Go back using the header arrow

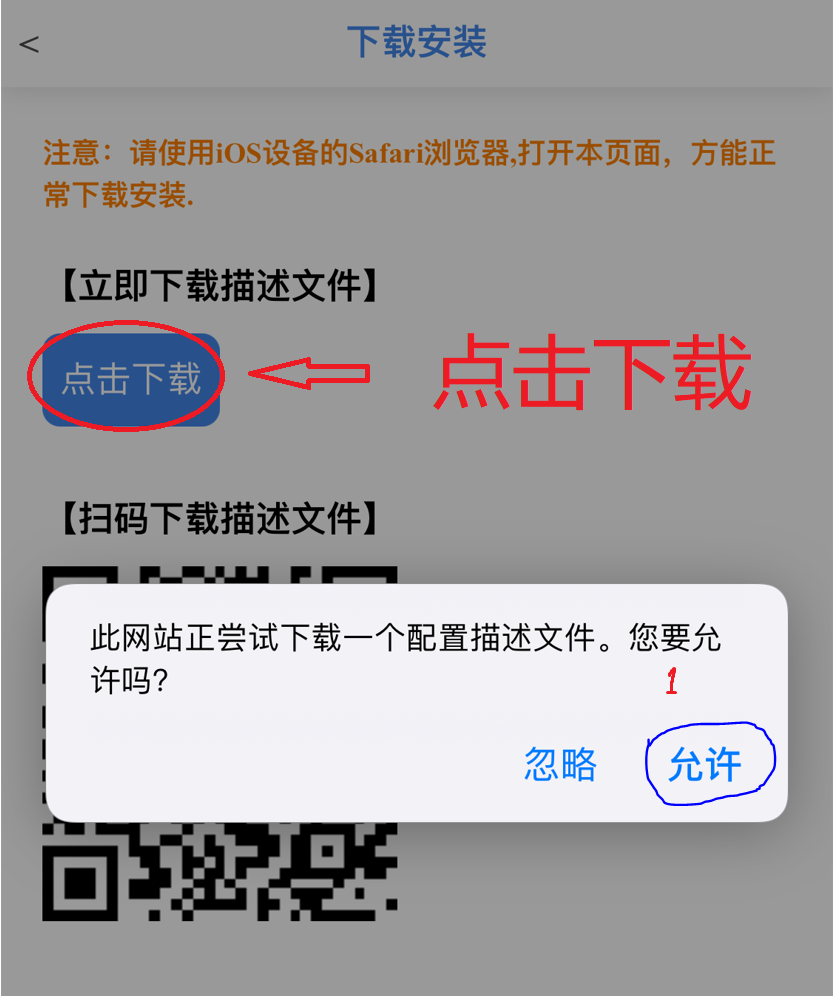coord(29,44)
